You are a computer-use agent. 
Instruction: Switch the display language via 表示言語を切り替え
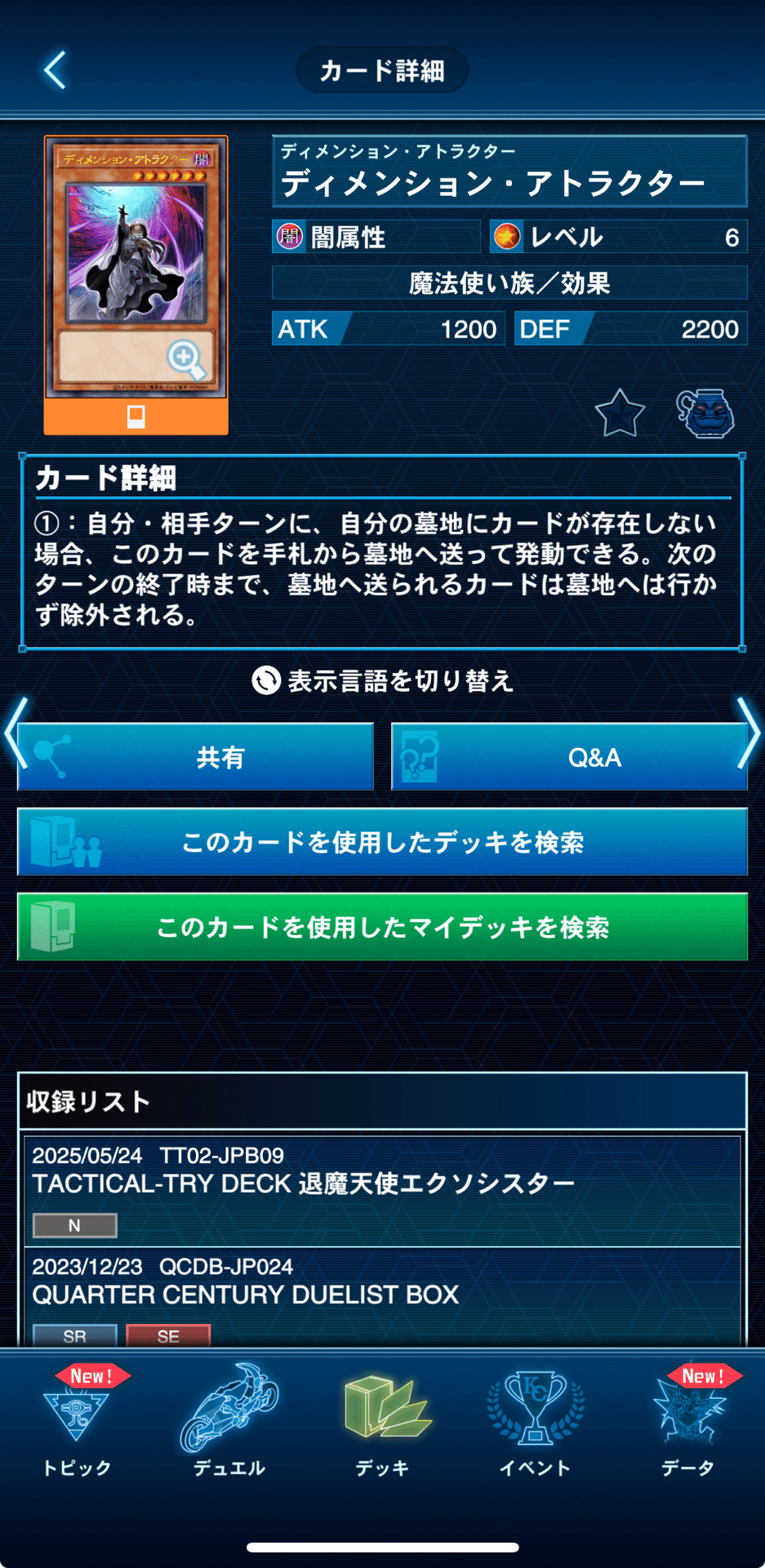point(382,680)
